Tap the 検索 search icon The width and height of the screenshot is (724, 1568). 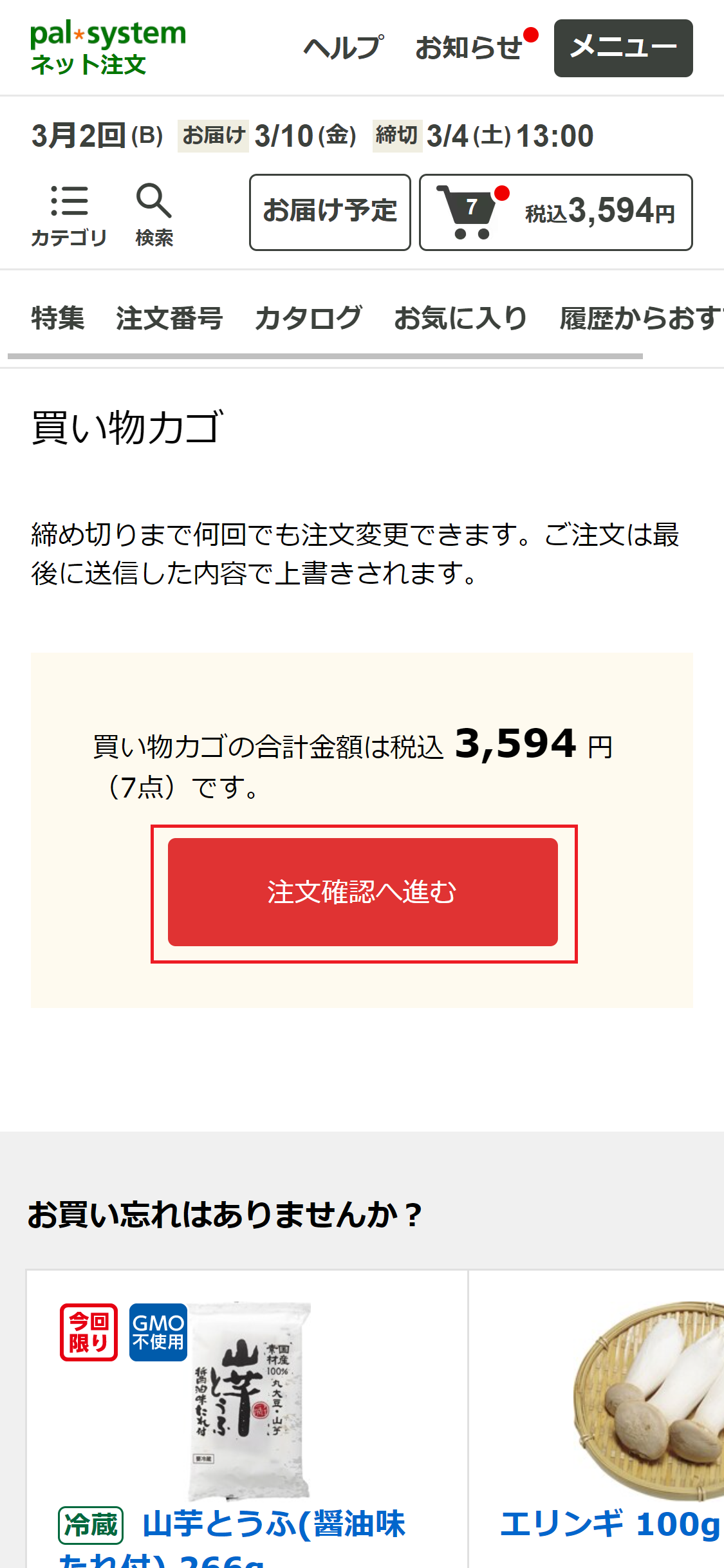[154, 215]
